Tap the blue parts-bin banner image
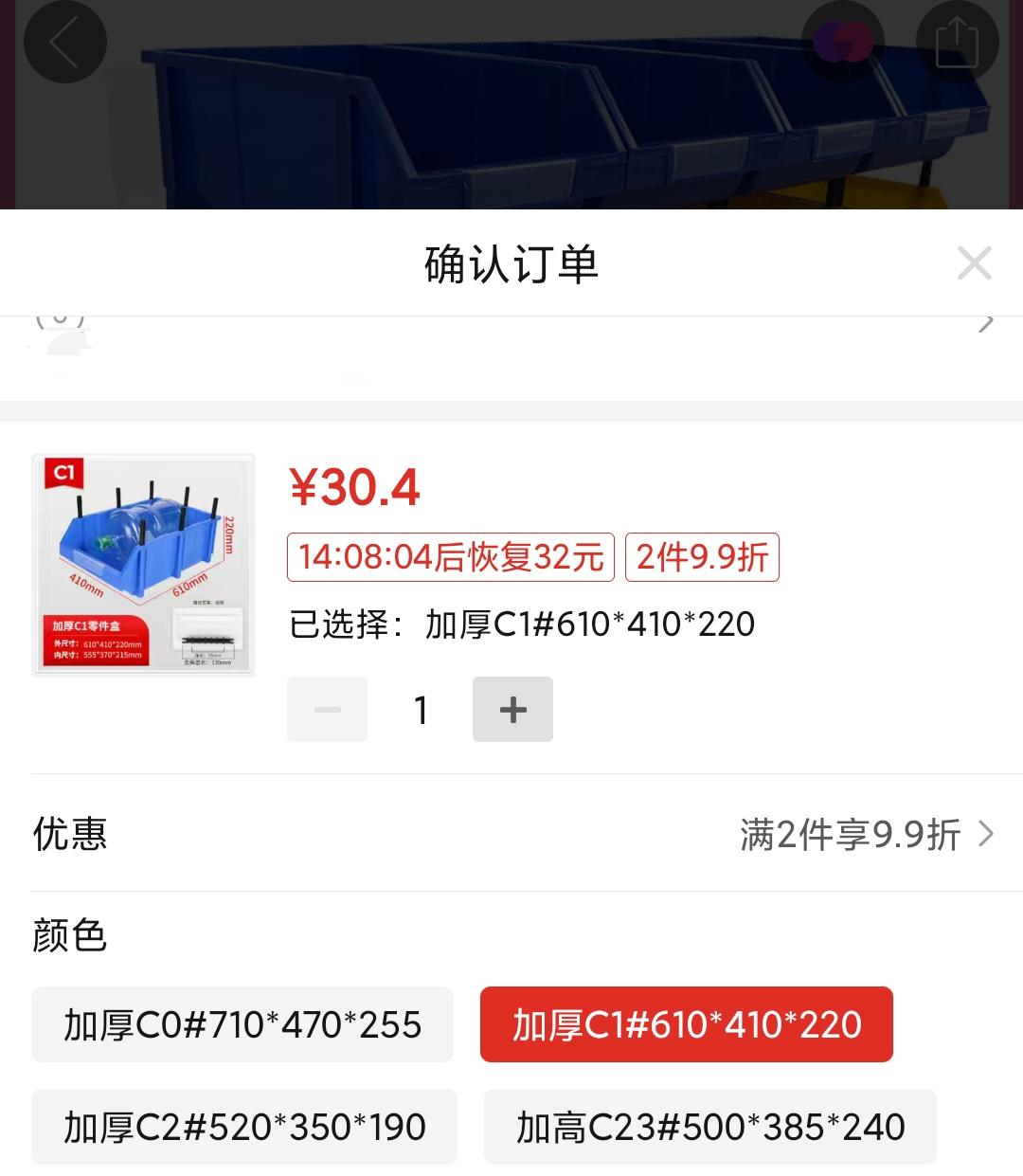 511,104
